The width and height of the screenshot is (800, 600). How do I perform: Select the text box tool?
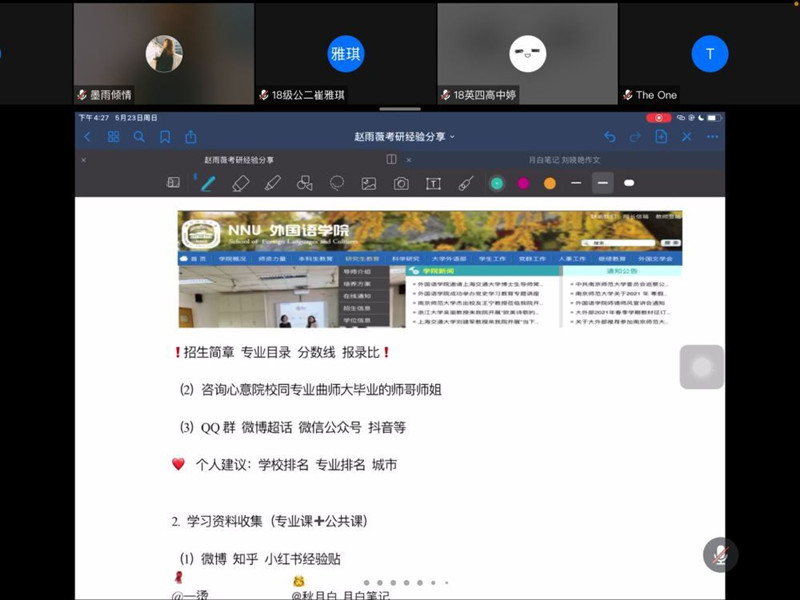pyautogui.click(x=433, y=183)
